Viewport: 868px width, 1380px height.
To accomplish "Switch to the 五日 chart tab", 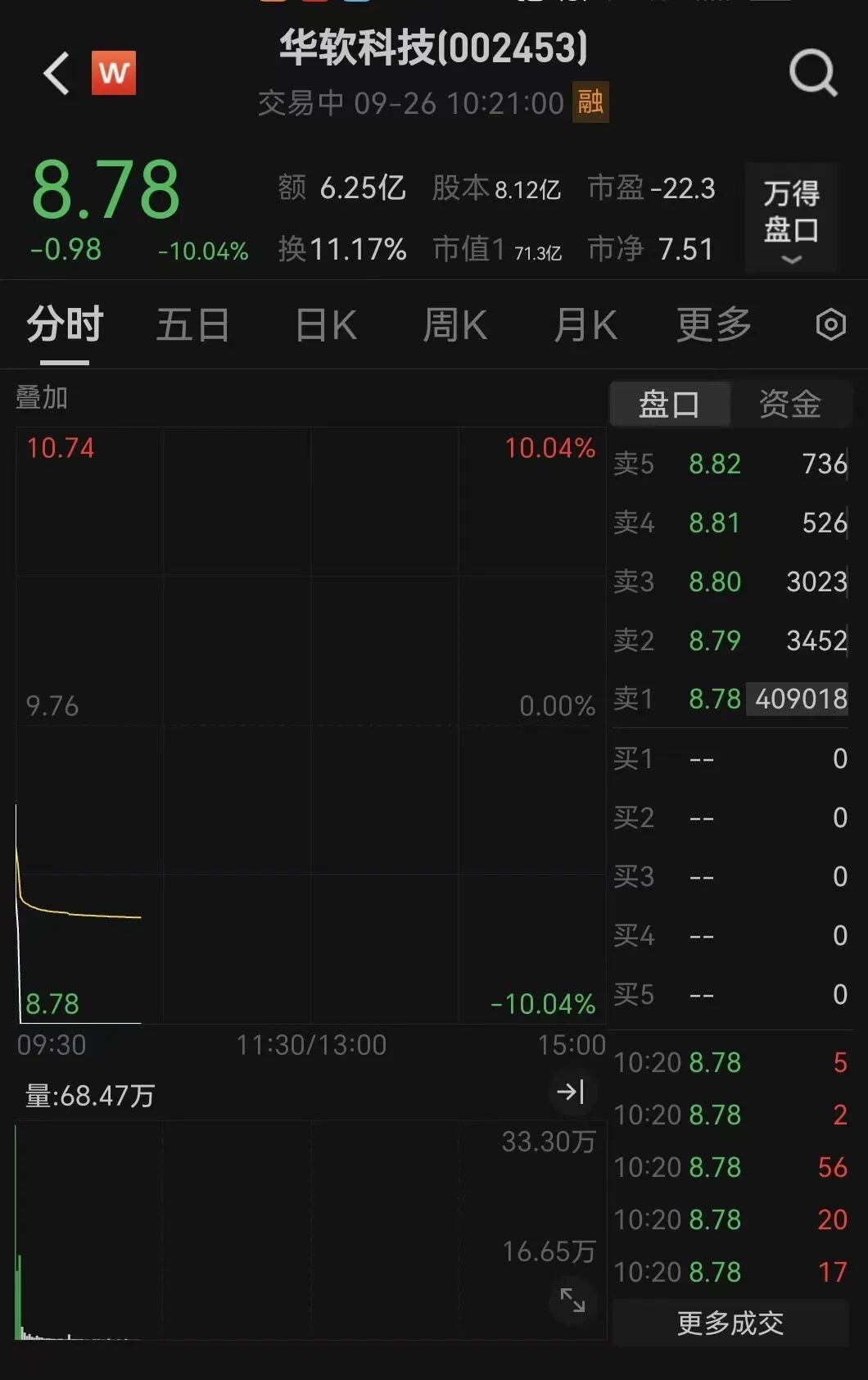I will click(x=192, y=325).
